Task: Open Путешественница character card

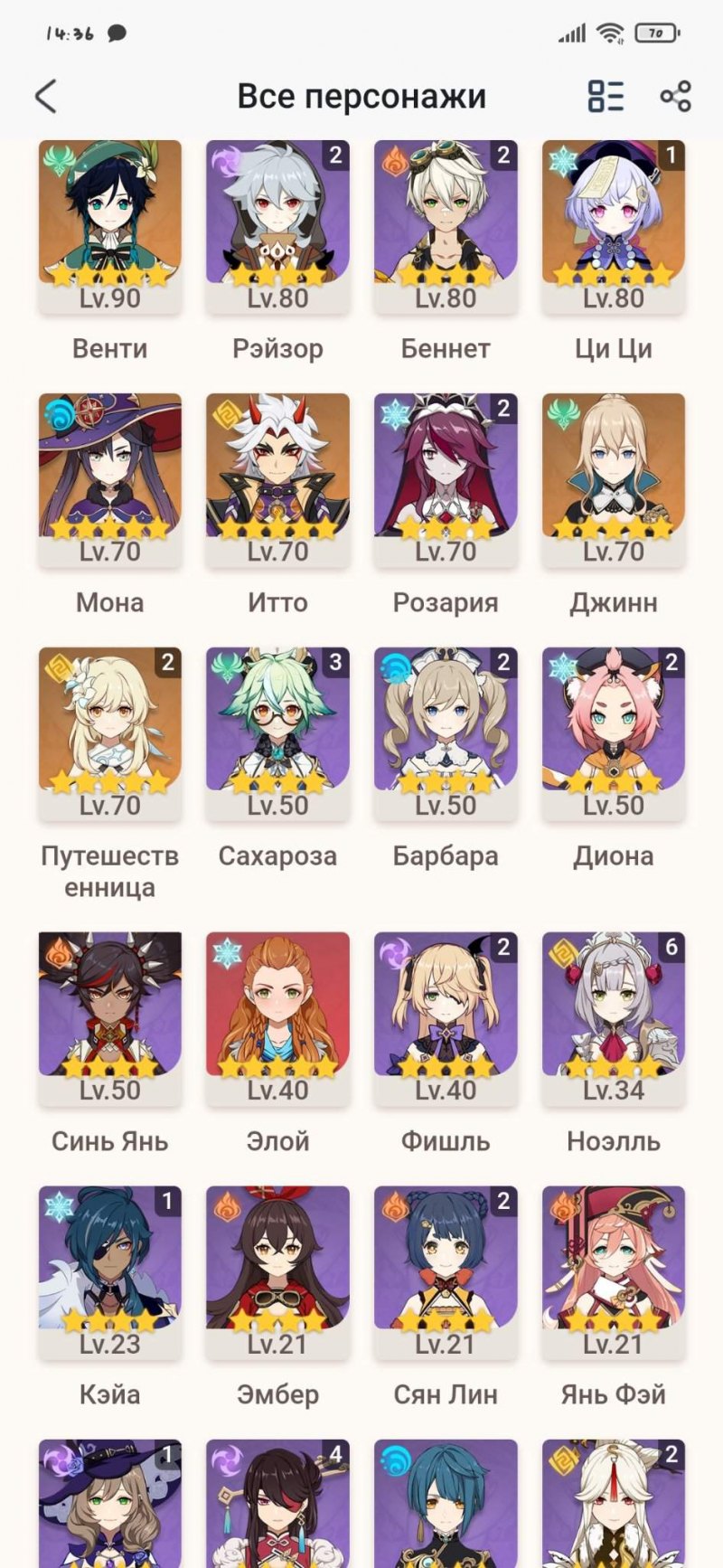Action: [x=110, y=732]
